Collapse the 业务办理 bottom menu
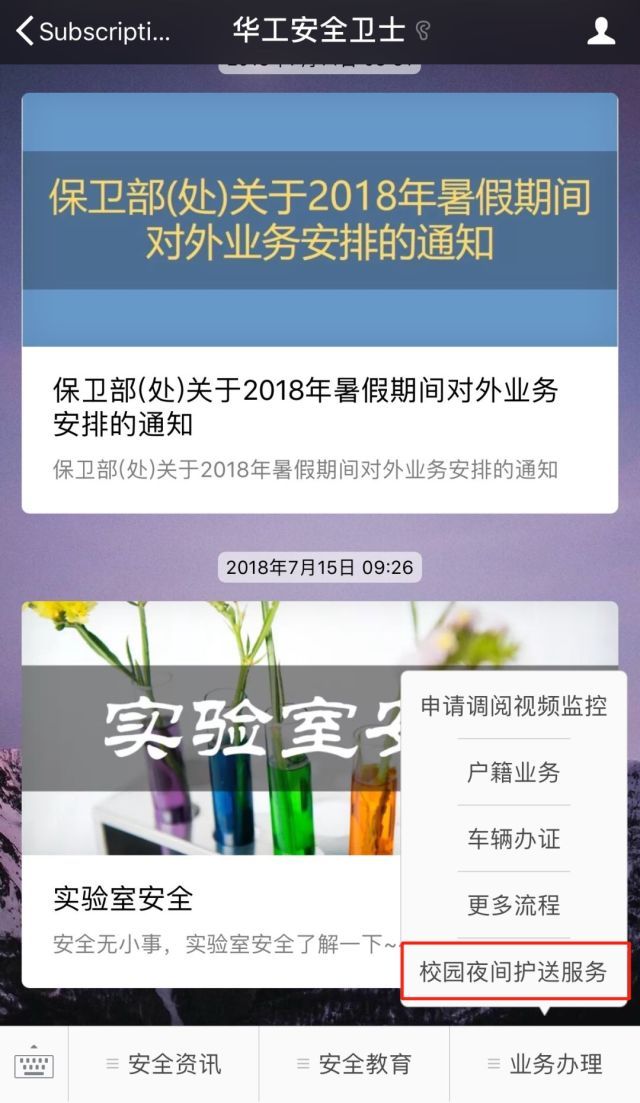This screenshot has height=1103, width=640. pos(545,1064)
